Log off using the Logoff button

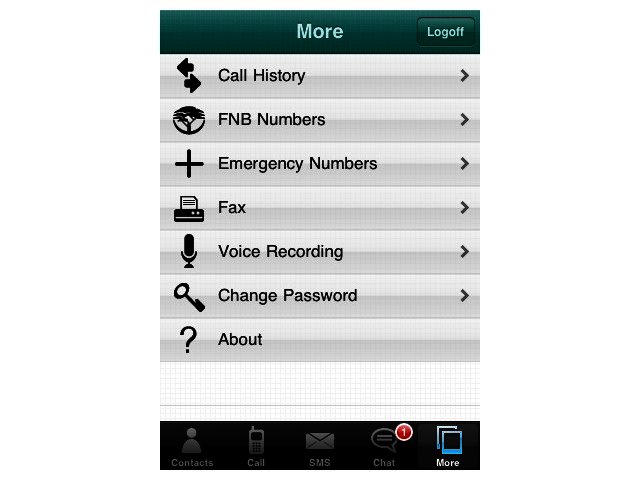[x=446, y=32]
